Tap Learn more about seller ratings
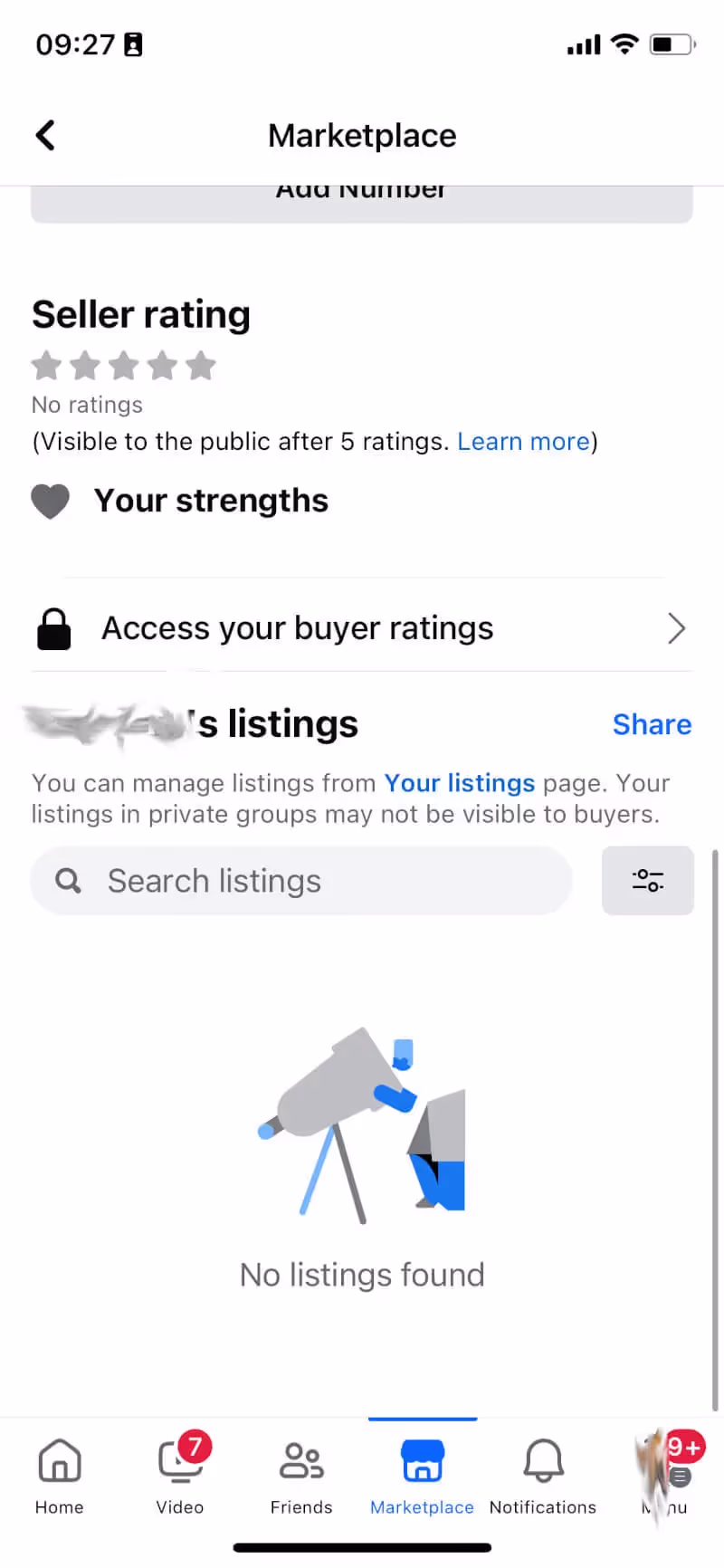This screenshot has width=724, height=1568. (523, 442)
